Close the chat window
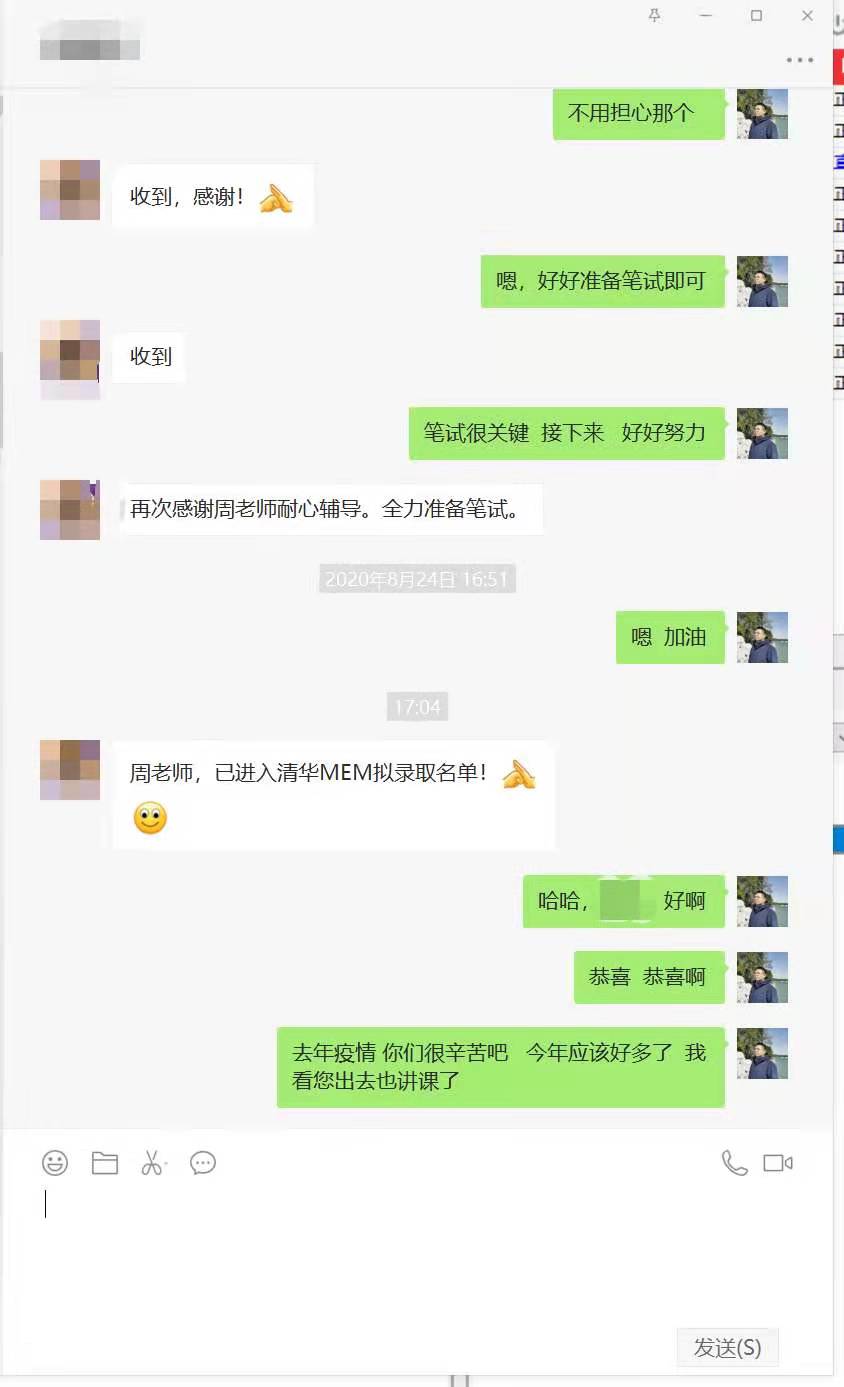This screenshot has width=844, height=1387. [807, 15]
